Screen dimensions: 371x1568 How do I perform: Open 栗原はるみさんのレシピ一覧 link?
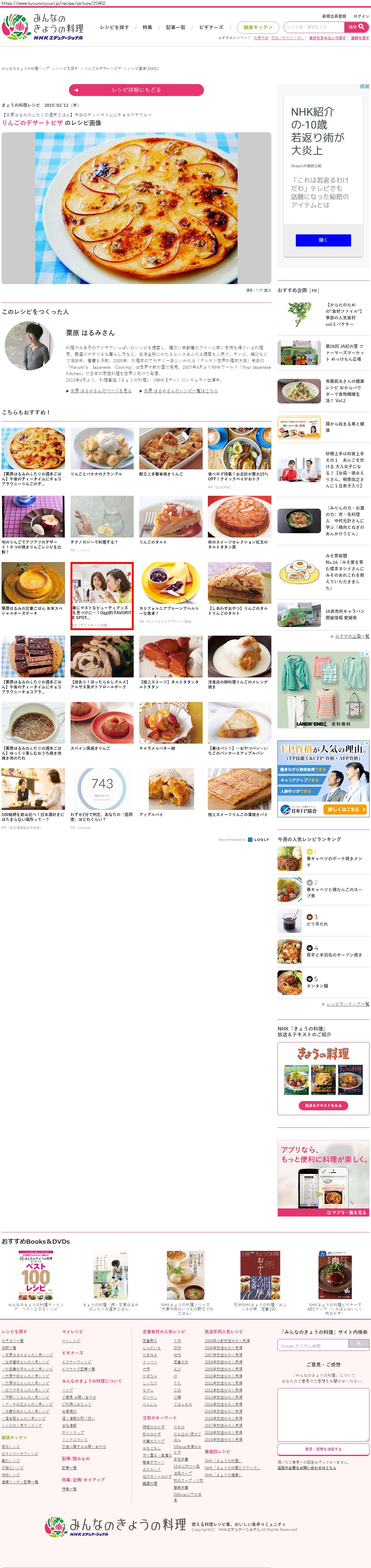coord(181,391)
